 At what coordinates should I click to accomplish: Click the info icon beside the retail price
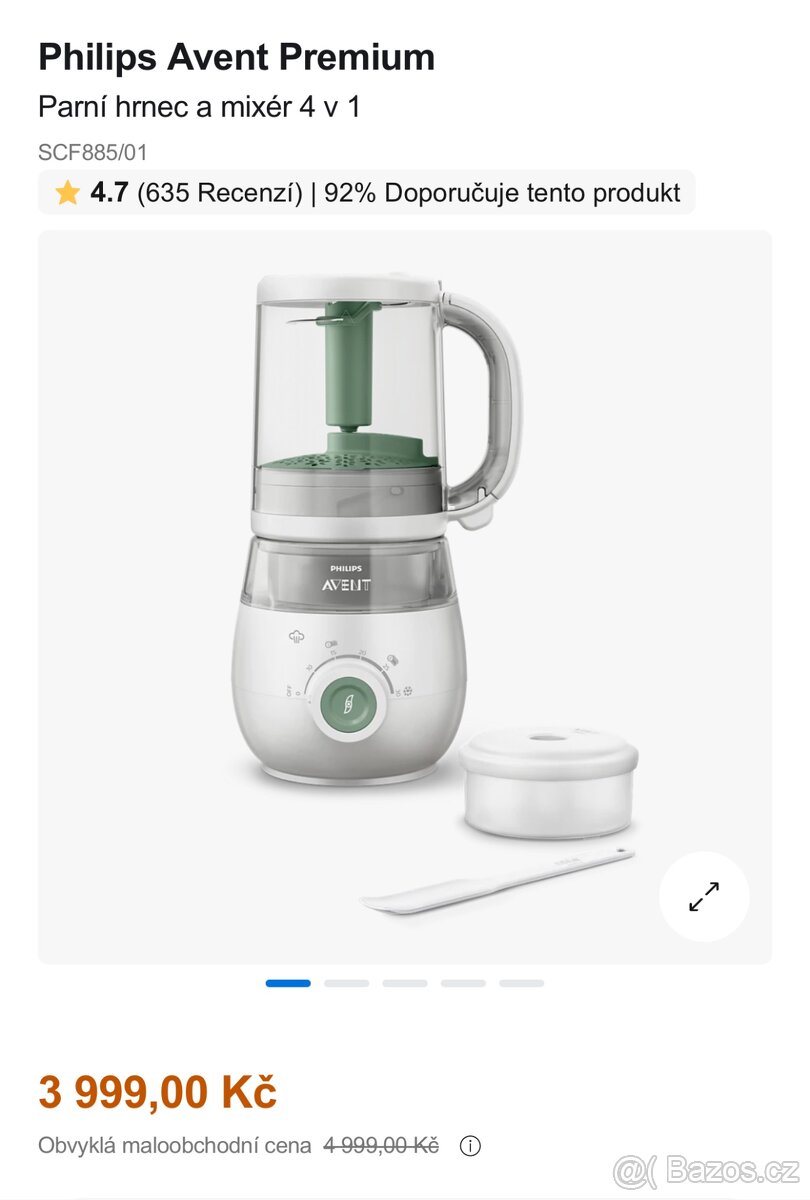coord(471,1146)
